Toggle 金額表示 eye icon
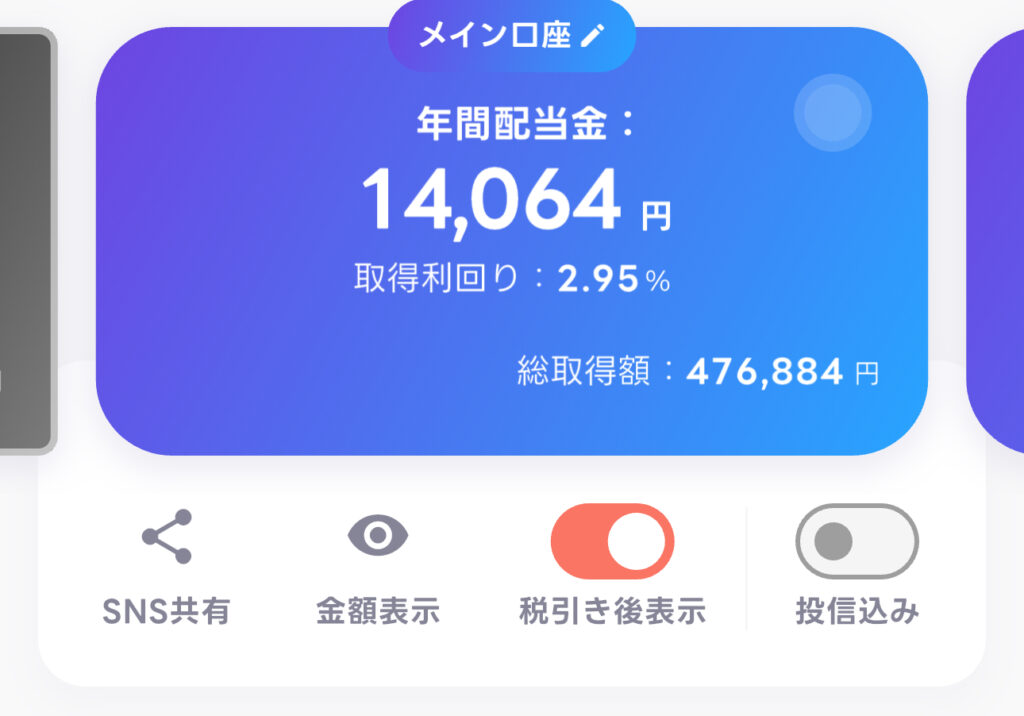This screenshot has height=716, width=1024. click(x=378, y=537)
